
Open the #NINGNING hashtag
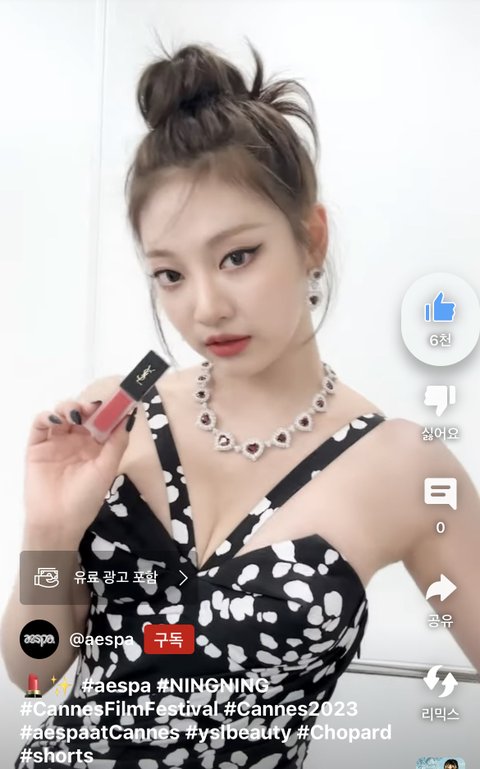pos(212,686)
